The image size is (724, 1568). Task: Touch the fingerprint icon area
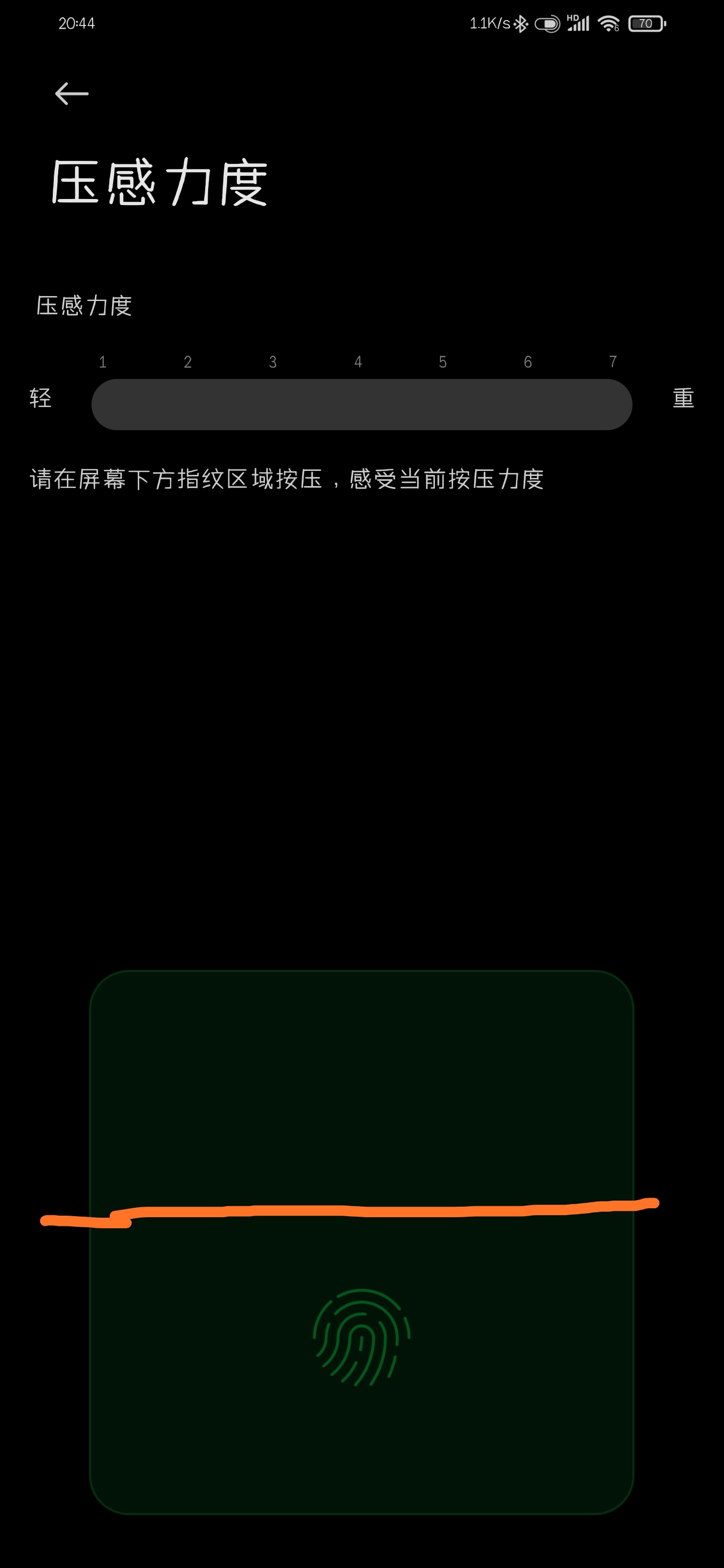tap(361, 1337)
